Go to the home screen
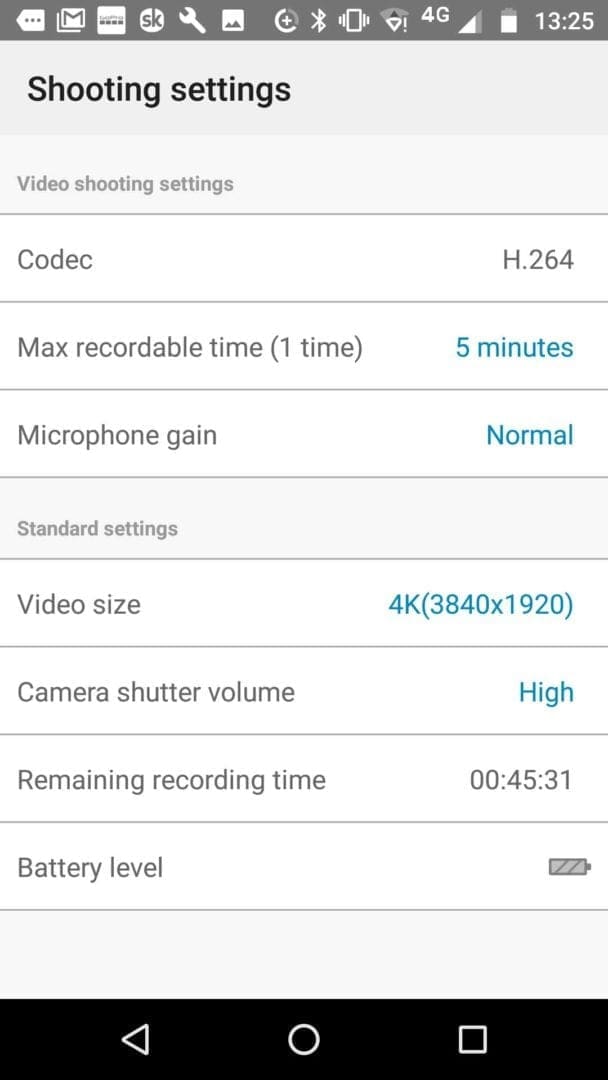Viewport: 608px width, 1080px height. [304, 1039]
